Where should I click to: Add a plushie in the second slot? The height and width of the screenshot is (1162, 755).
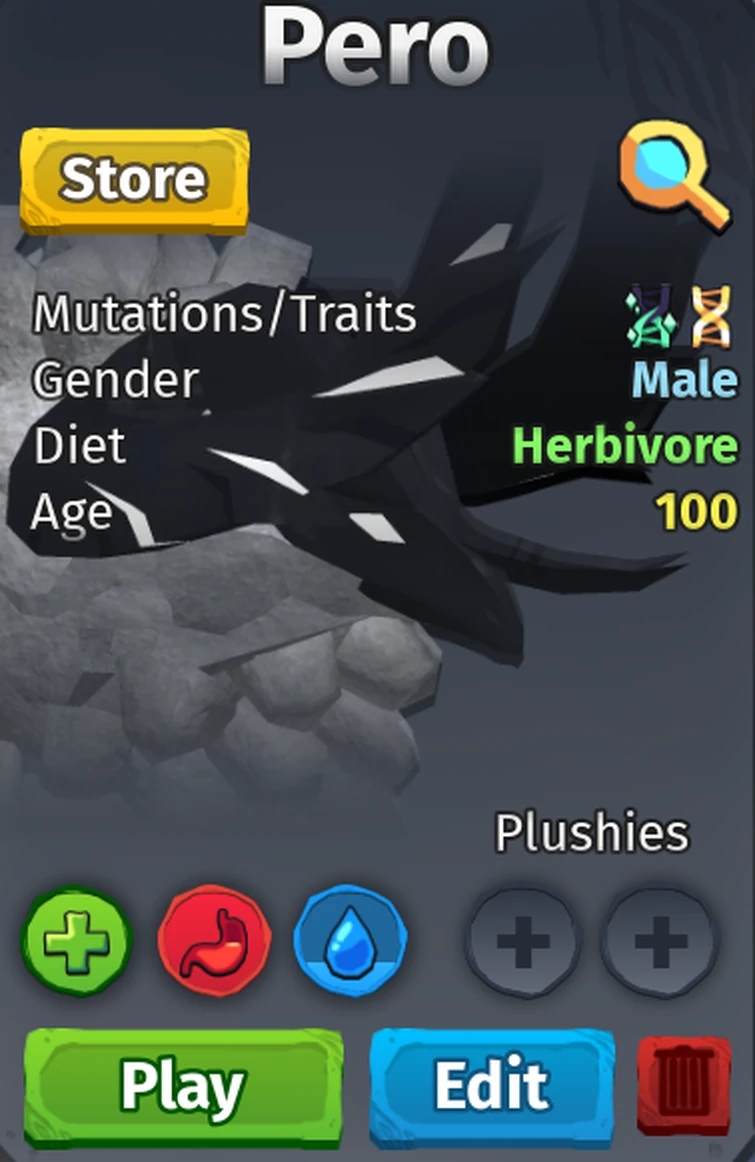[x=658, y=940]
